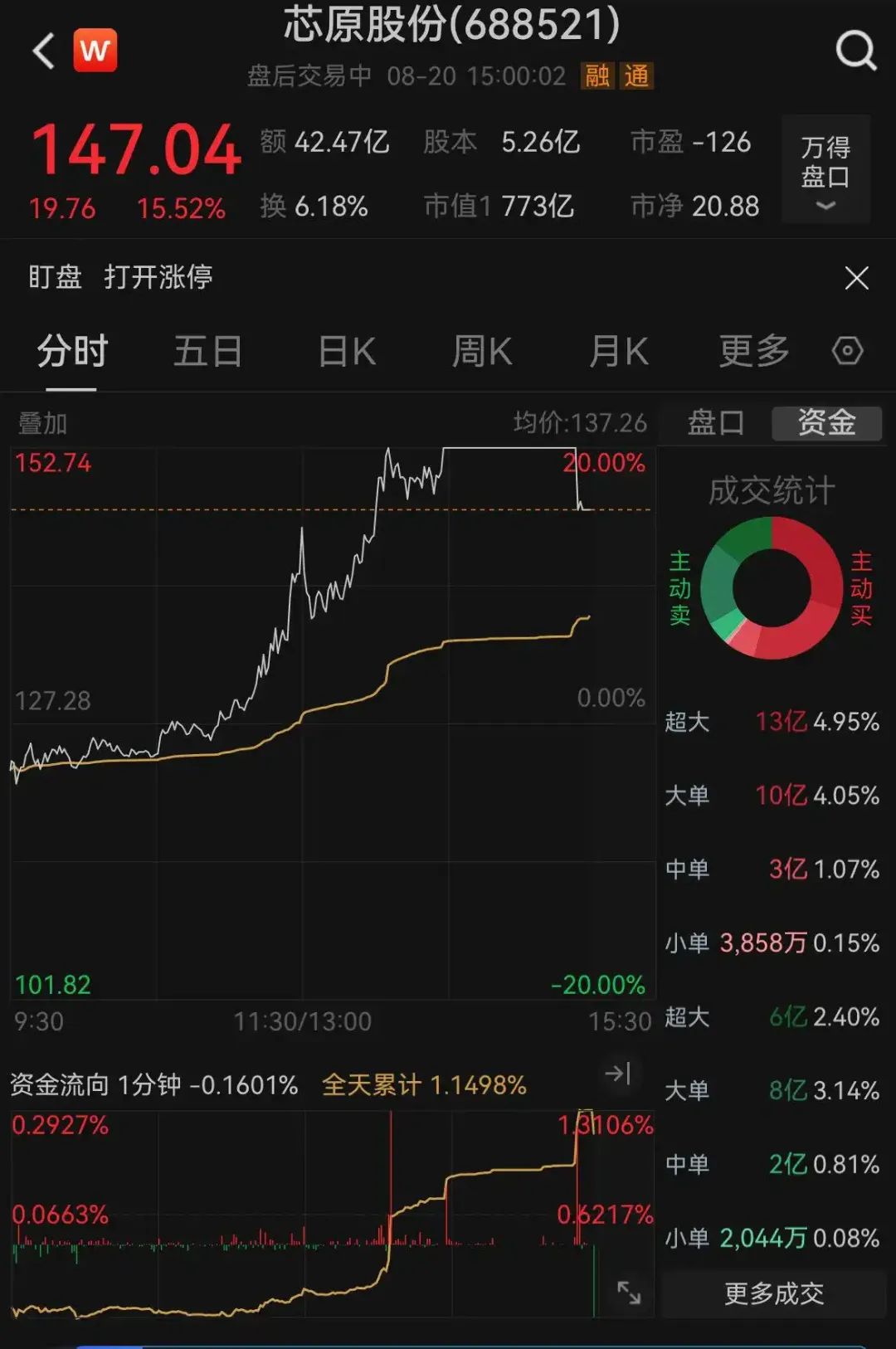The height and width of the screenshot is (1349, 896).
Task: Go back using the top-left arrow
Action: 44,51
